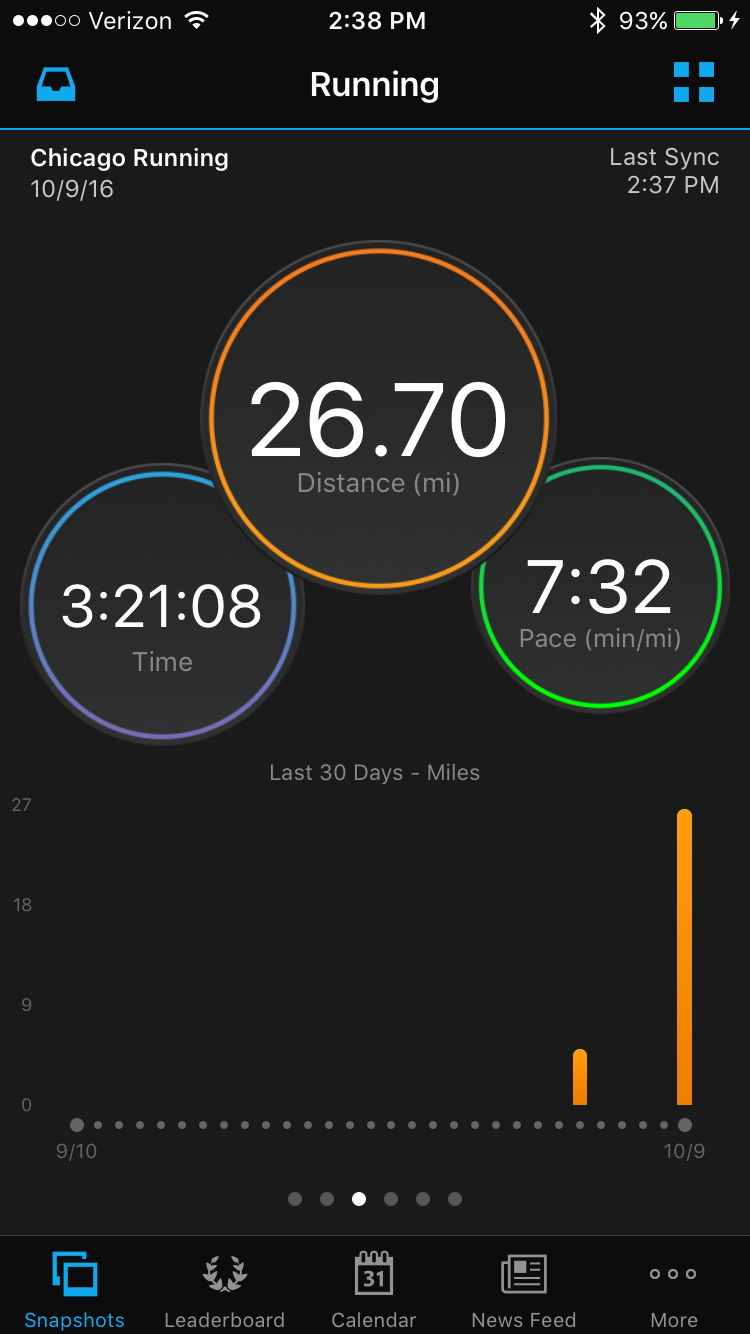
Task: Tap the Distance (mi) circle
Action: (376, 417)
